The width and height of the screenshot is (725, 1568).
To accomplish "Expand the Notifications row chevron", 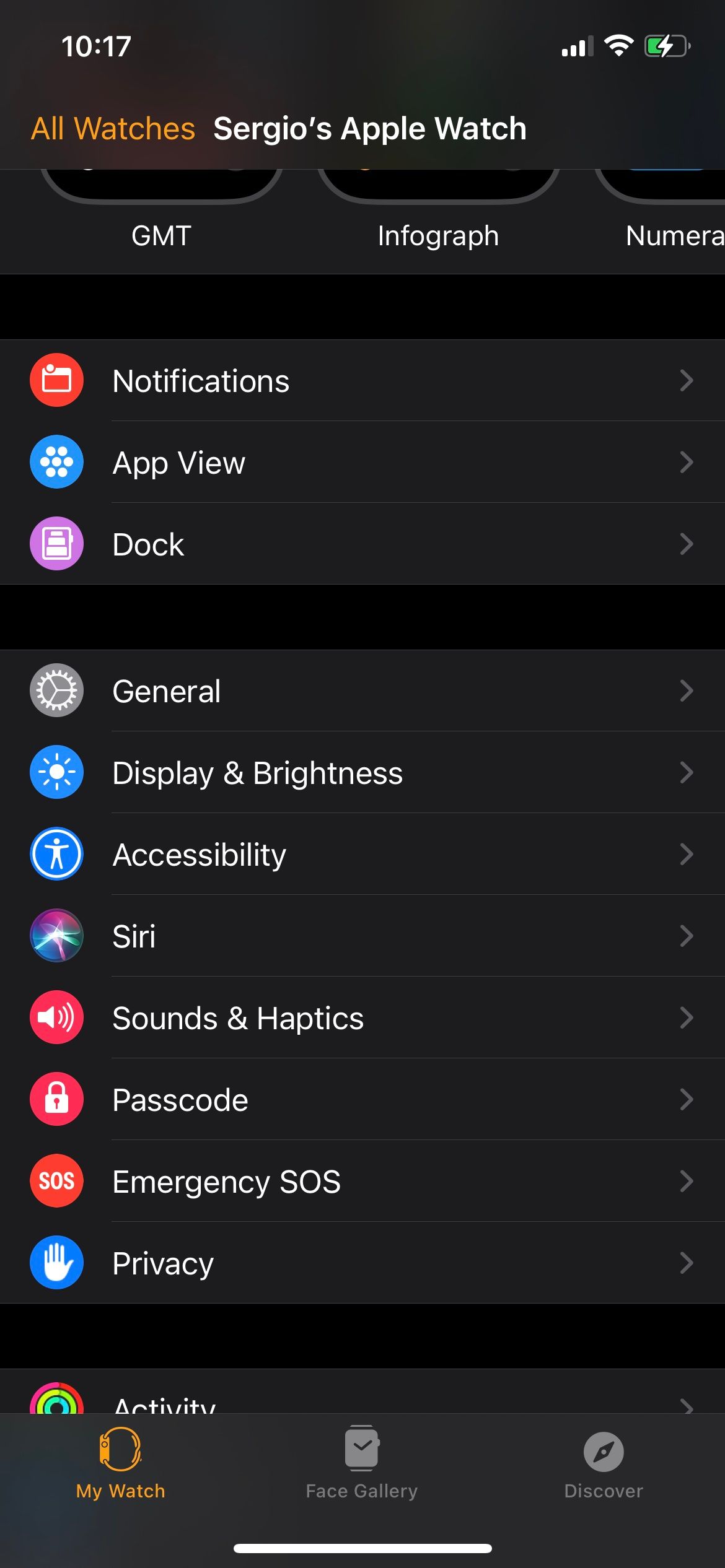I will (x=687, y=380).
